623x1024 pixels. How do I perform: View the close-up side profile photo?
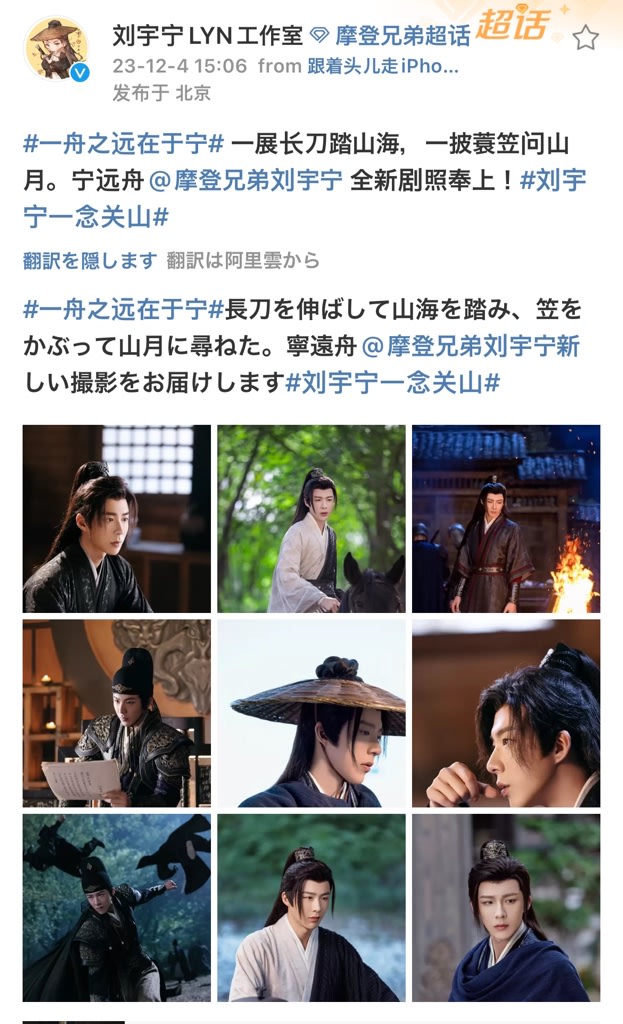506,713
